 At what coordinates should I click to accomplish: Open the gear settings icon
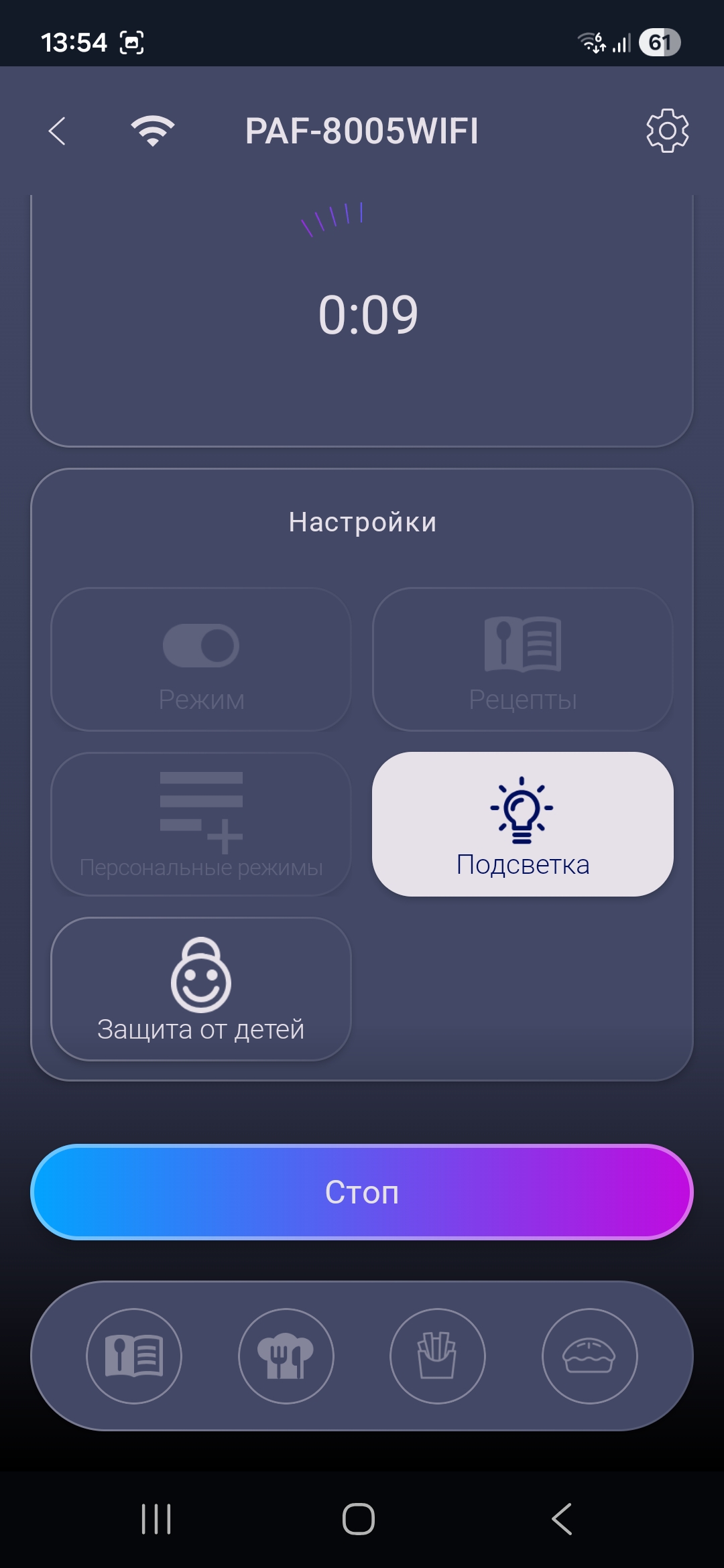coord(667,131)
